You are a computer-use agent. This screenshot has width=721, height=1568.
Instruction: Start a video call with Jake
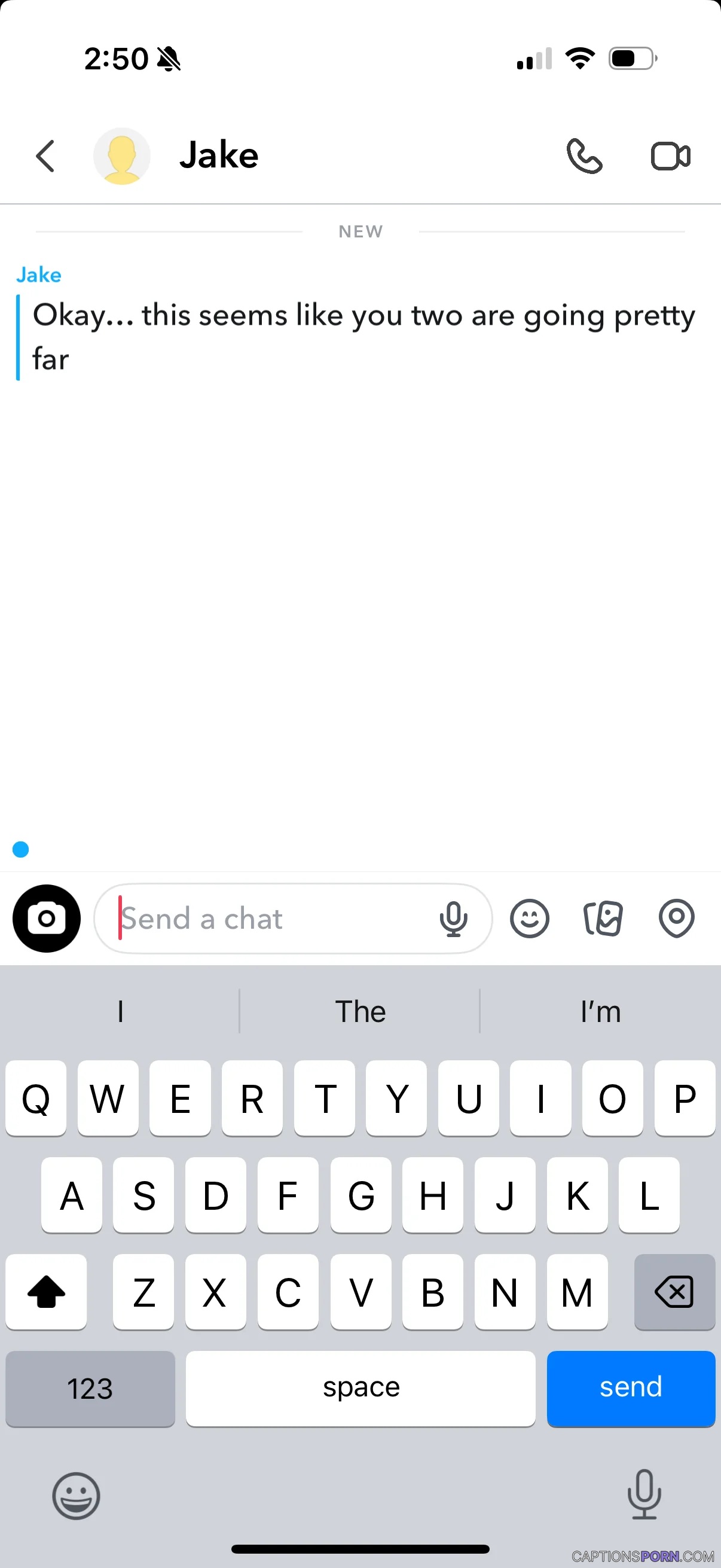coord(671,157)
